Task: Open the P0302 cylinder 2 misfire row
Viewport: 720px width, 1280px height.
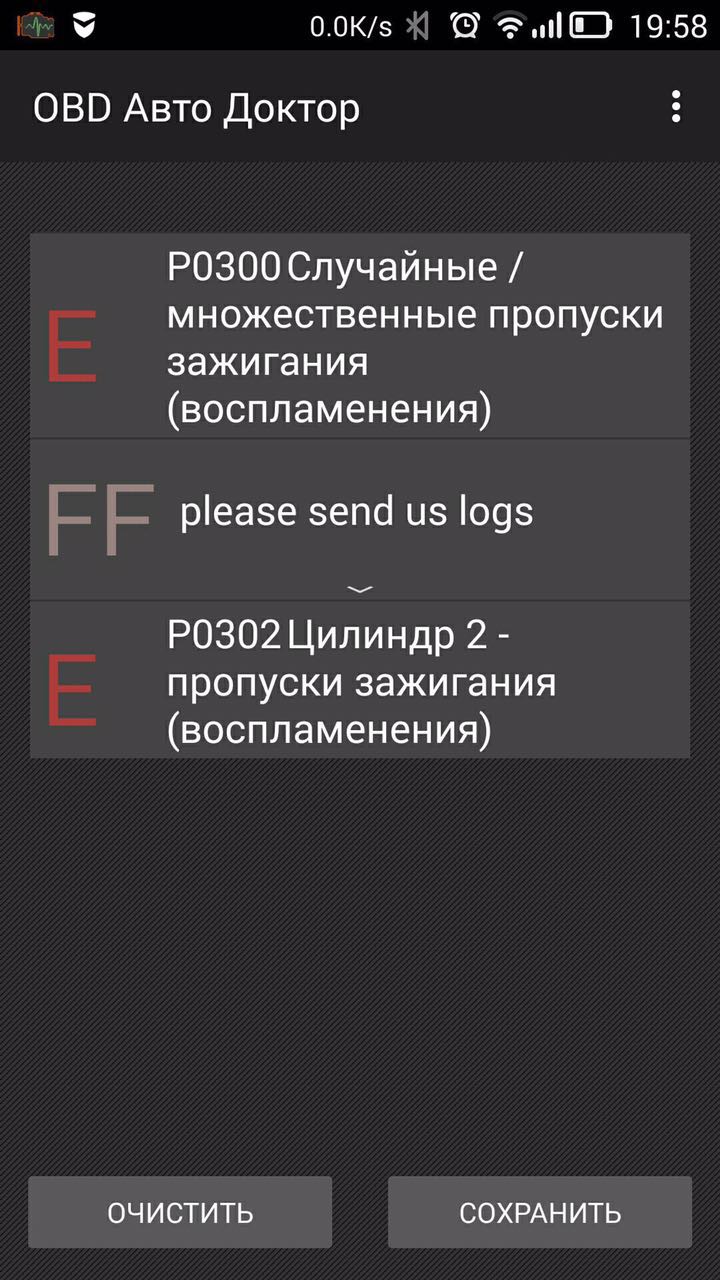Action: (360, 680)
